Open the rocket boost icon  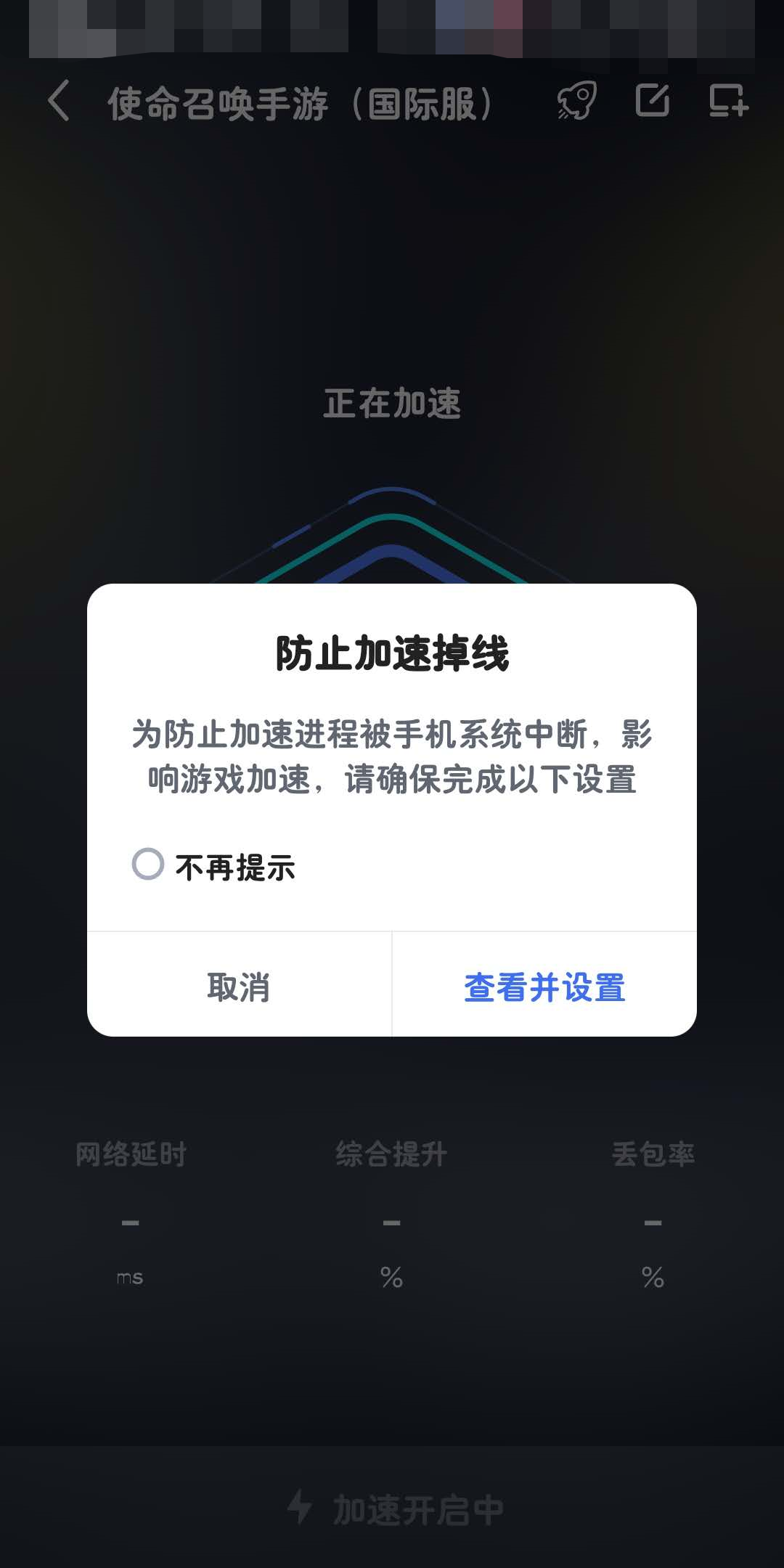coord(577,101)
